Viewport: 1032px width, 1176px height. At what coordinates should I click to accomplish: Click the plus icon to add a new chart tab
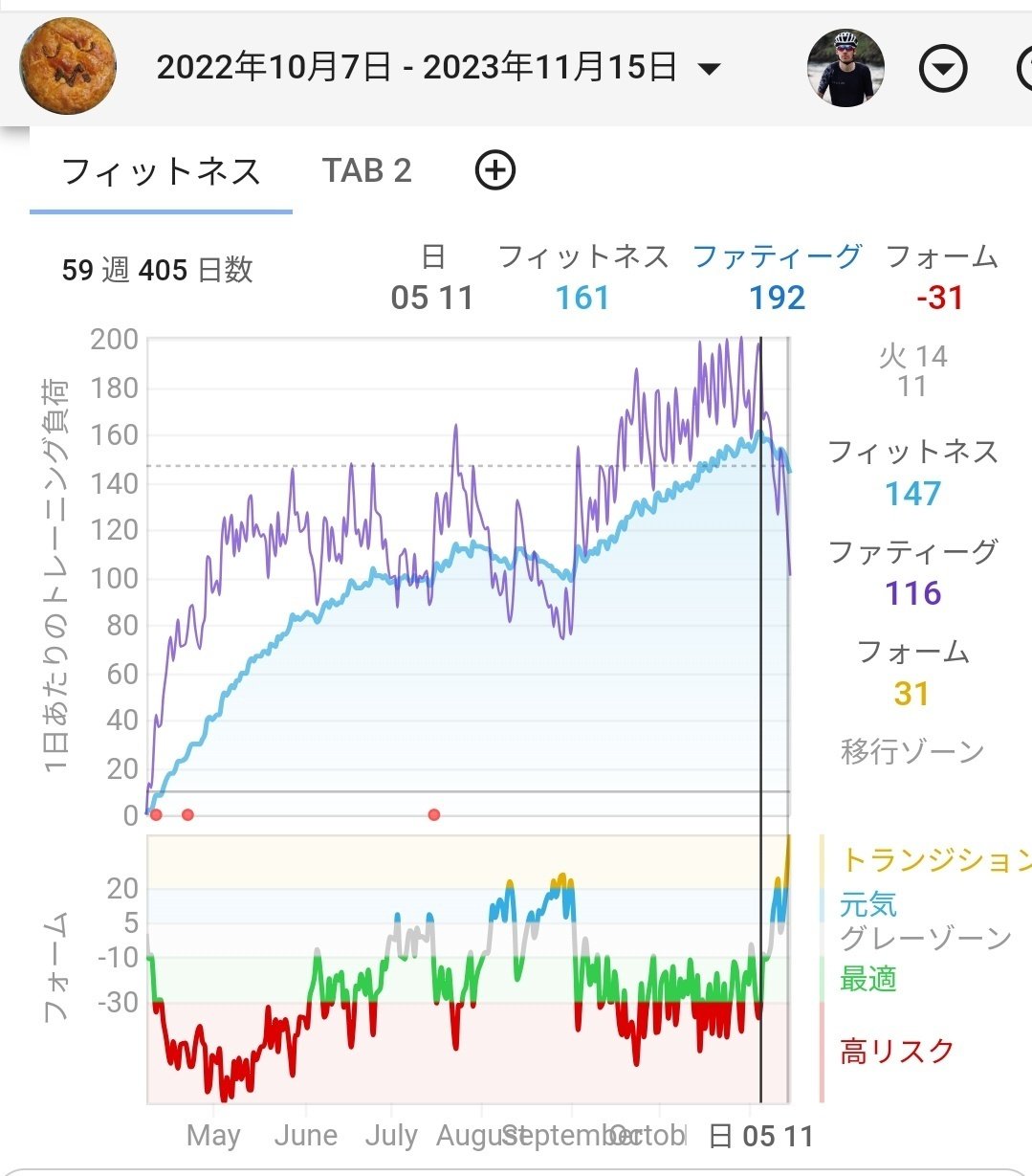tap(494, 169)
